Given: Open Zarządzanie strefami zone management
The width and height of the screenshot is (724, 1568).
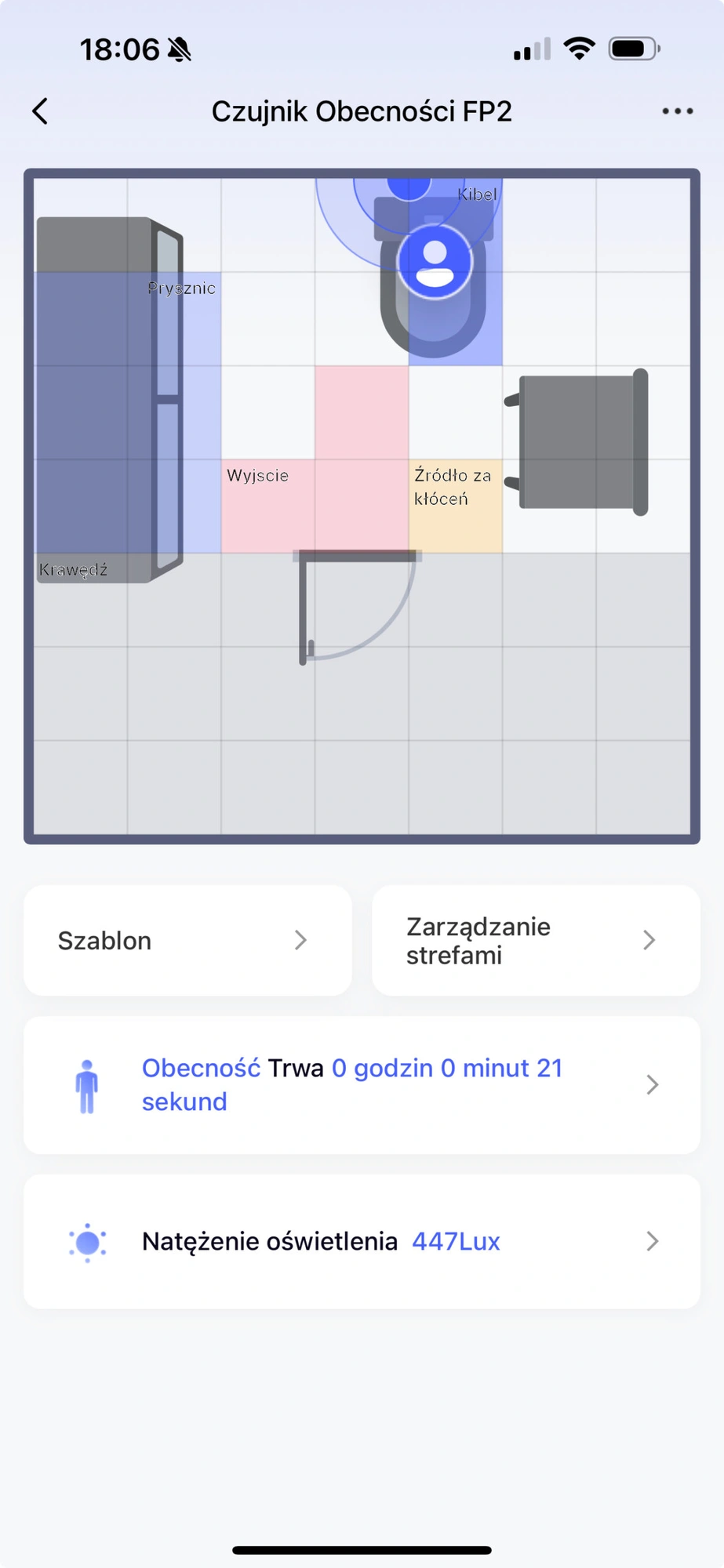Looking at the screenshot, I should click(x=536, y=940).
